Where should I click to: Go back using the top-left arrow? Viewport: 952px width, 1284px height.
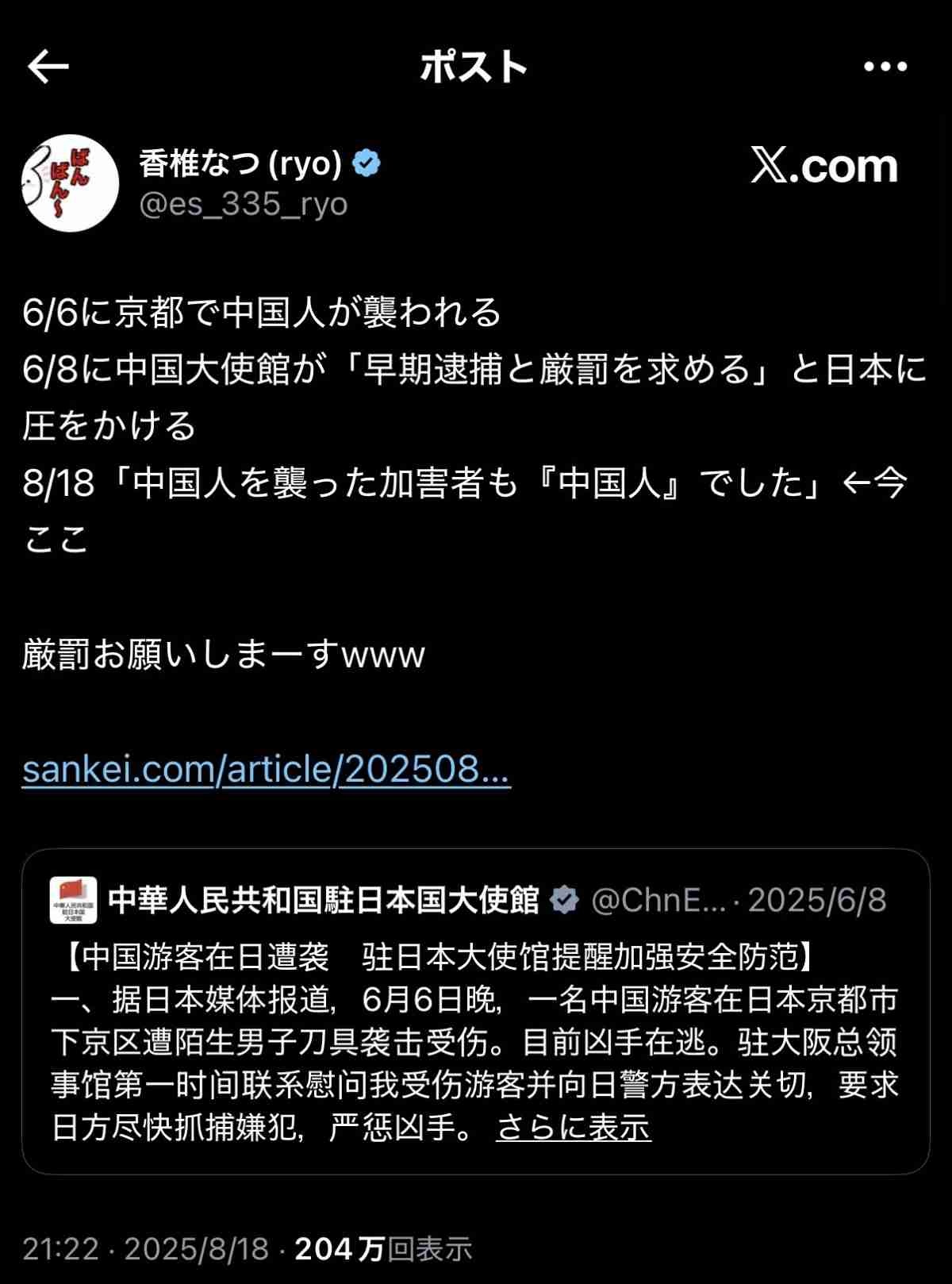click(48, 67)
